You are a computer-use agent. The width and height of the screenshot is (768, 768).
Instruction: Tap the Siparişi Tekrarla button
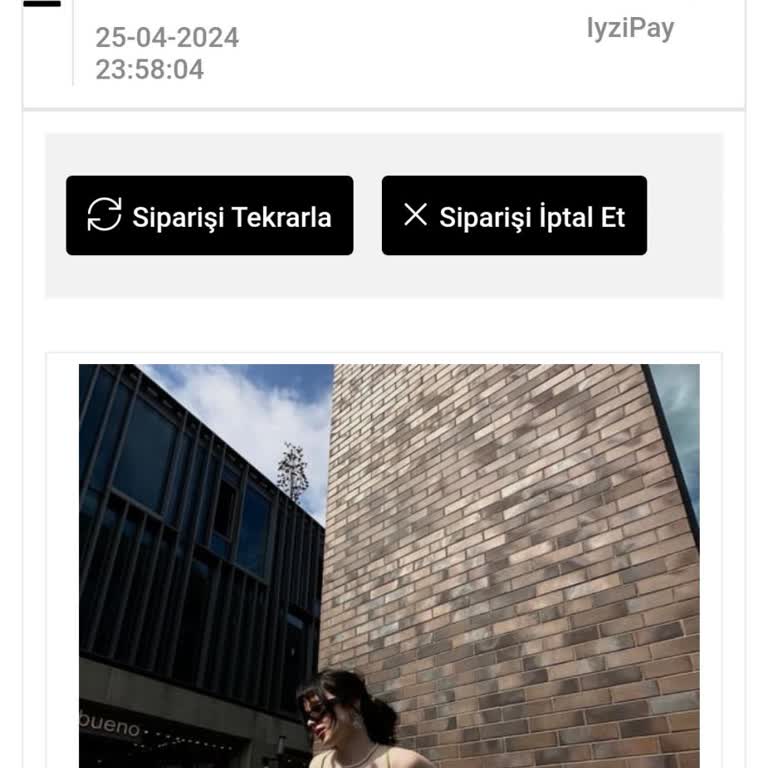[x=209, y=216]
